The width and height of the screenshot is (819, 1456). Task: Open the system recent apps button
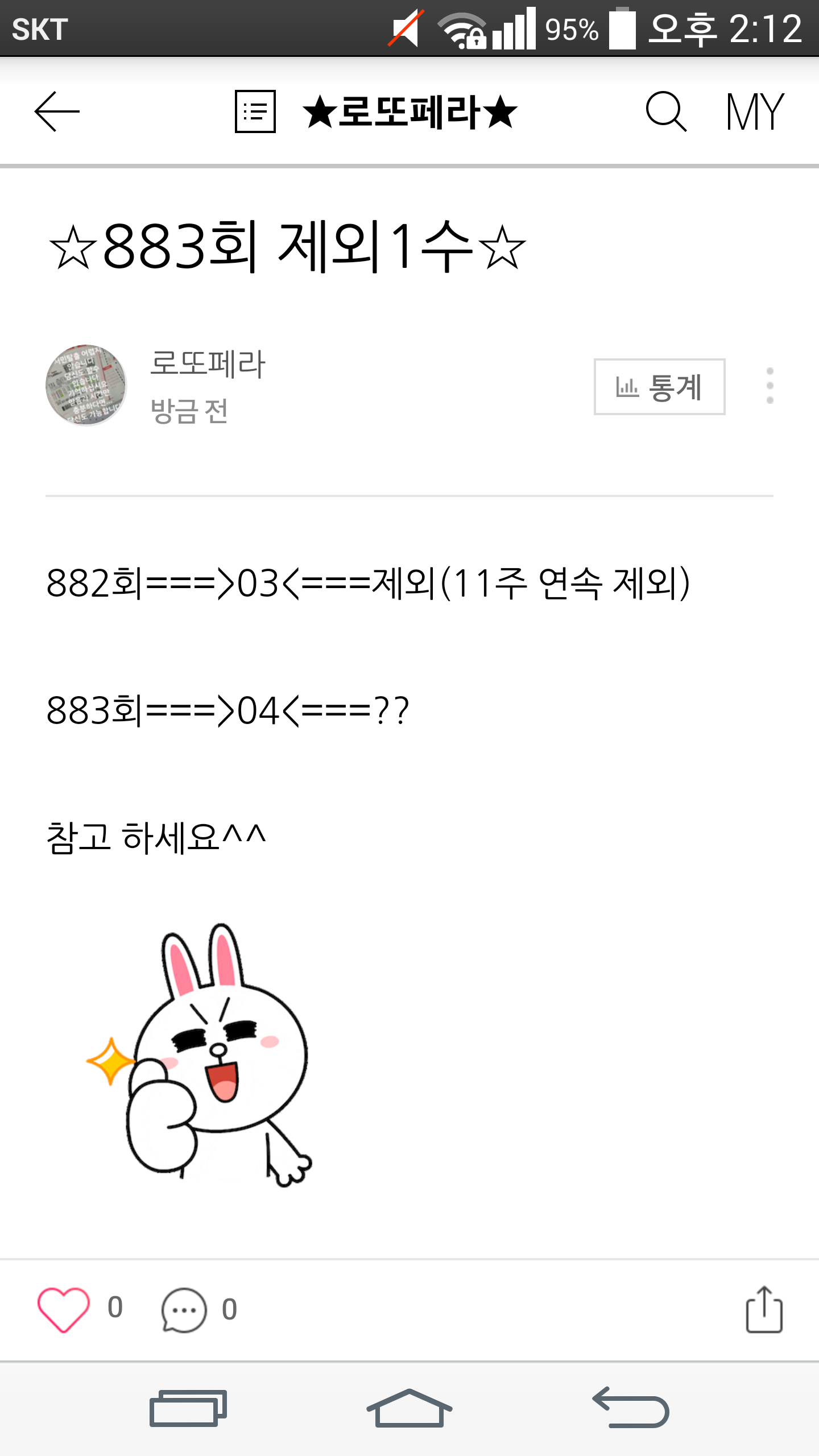188,1408
